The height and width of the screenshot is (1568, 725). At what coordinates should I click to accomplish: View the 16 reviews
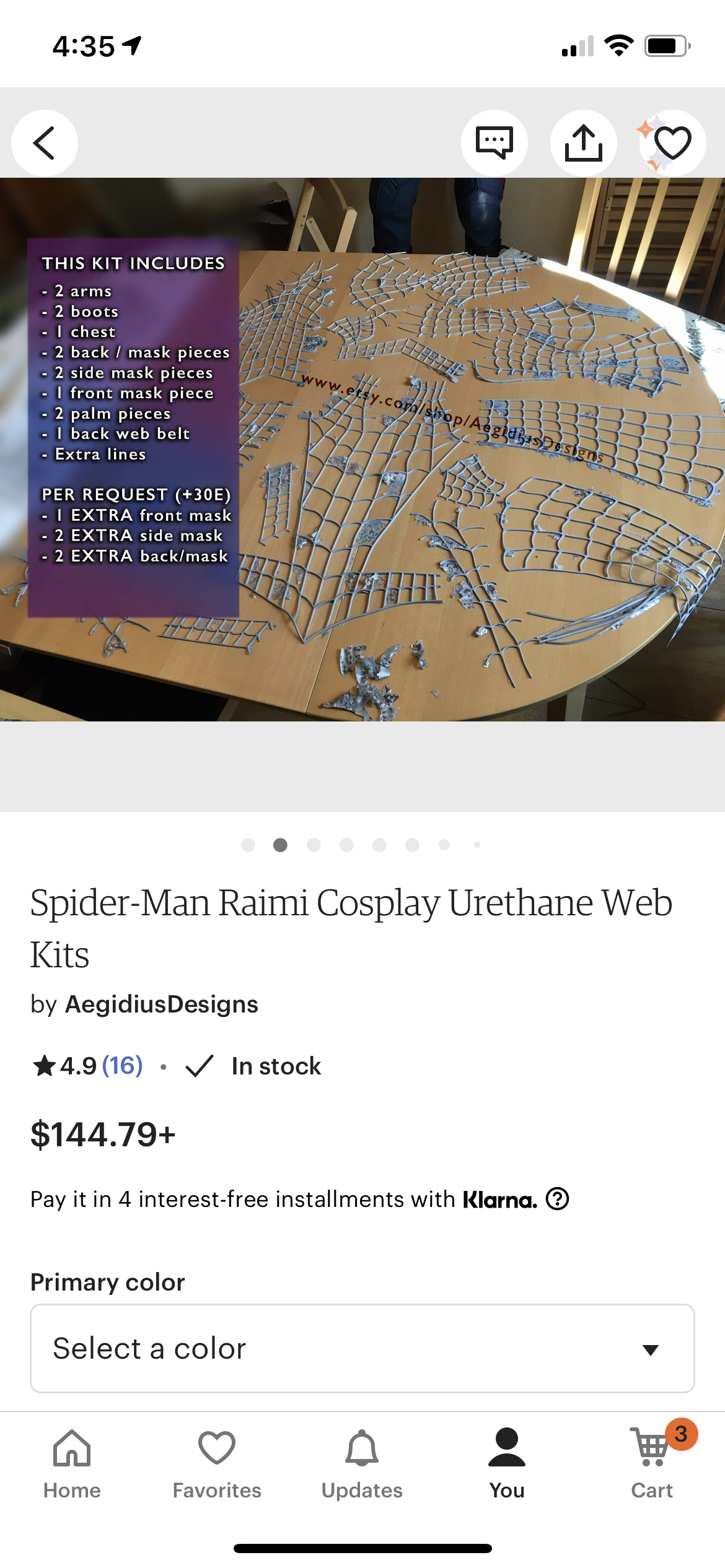click(x=122, y=1066)
